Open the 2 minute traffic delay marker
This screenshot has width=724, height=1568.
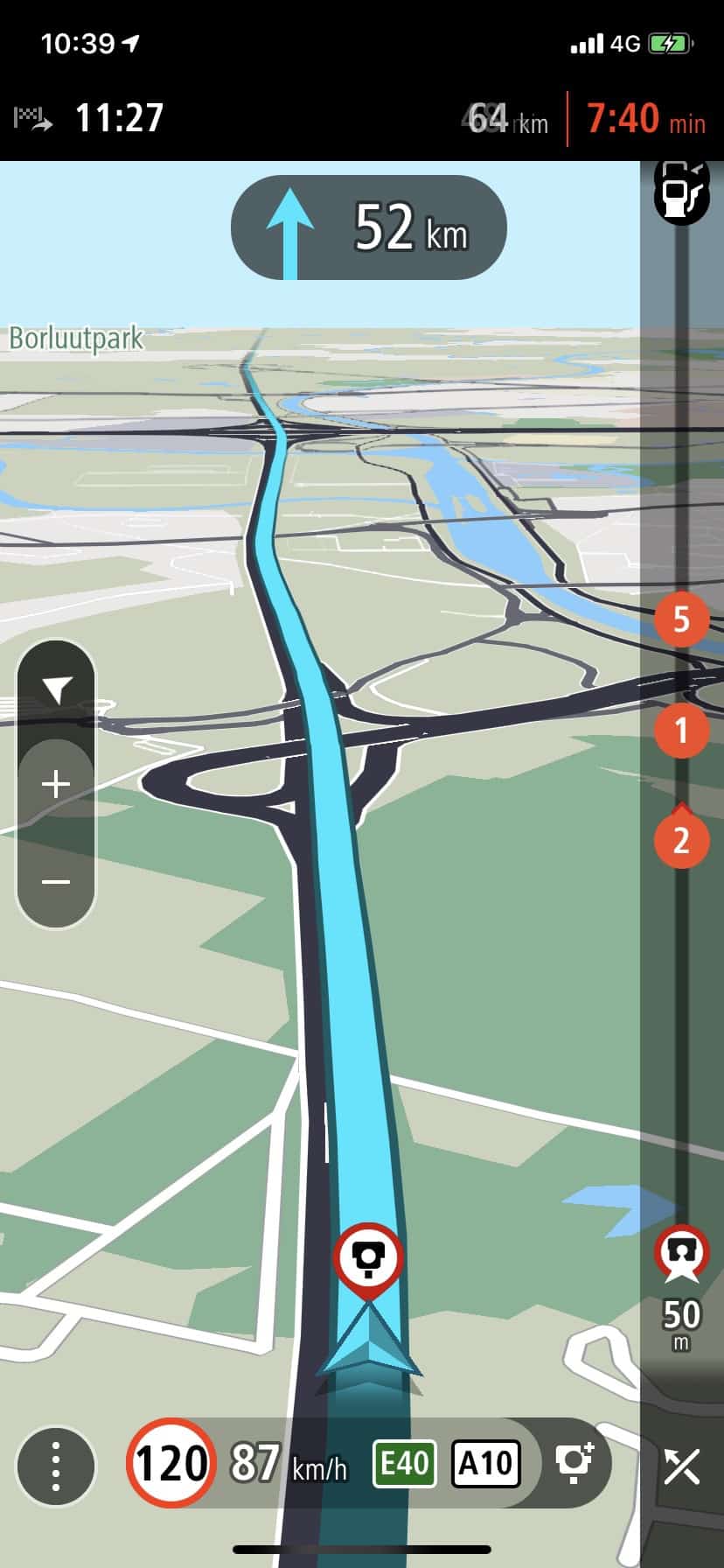[x=681, y=840]
